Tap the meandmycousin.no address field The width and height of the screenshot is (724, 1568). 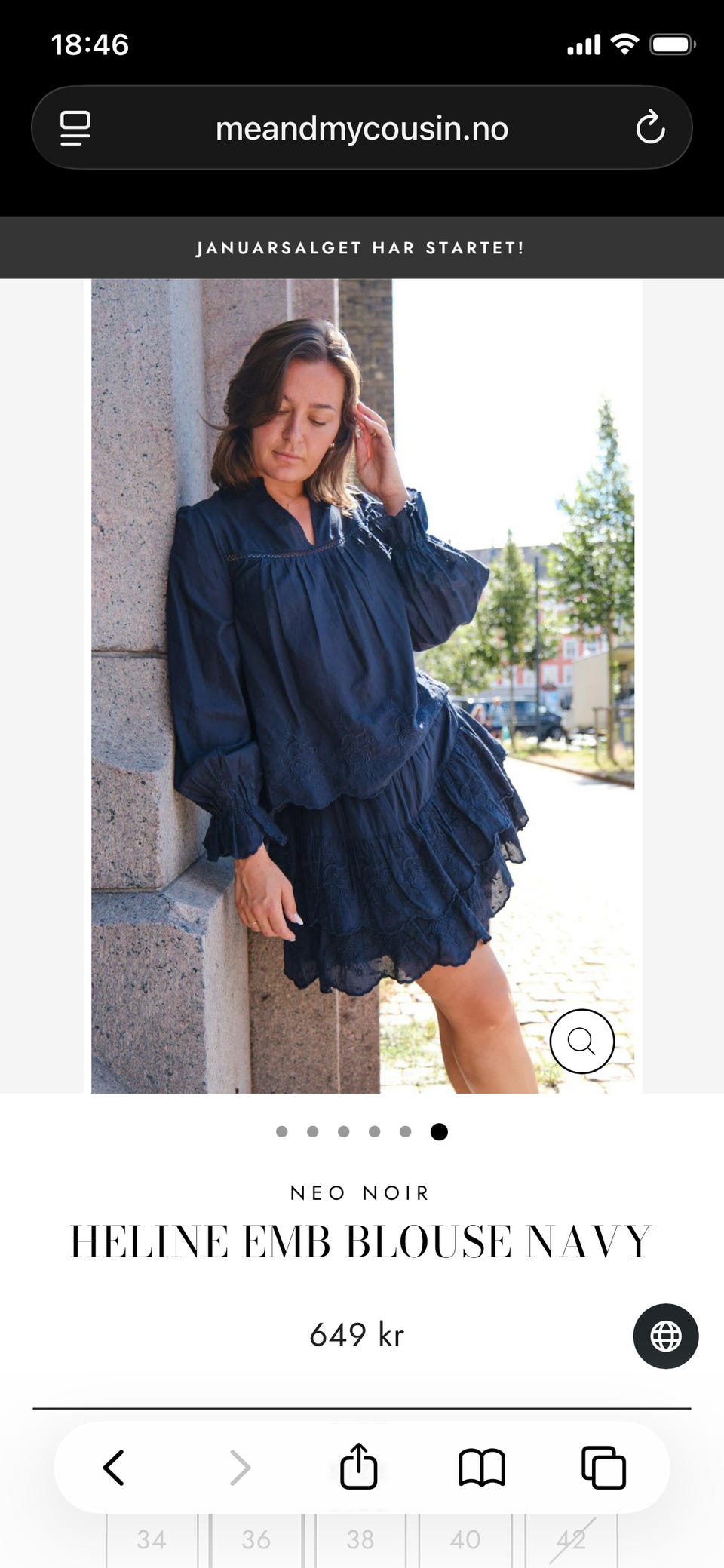[x=361, y=129]
